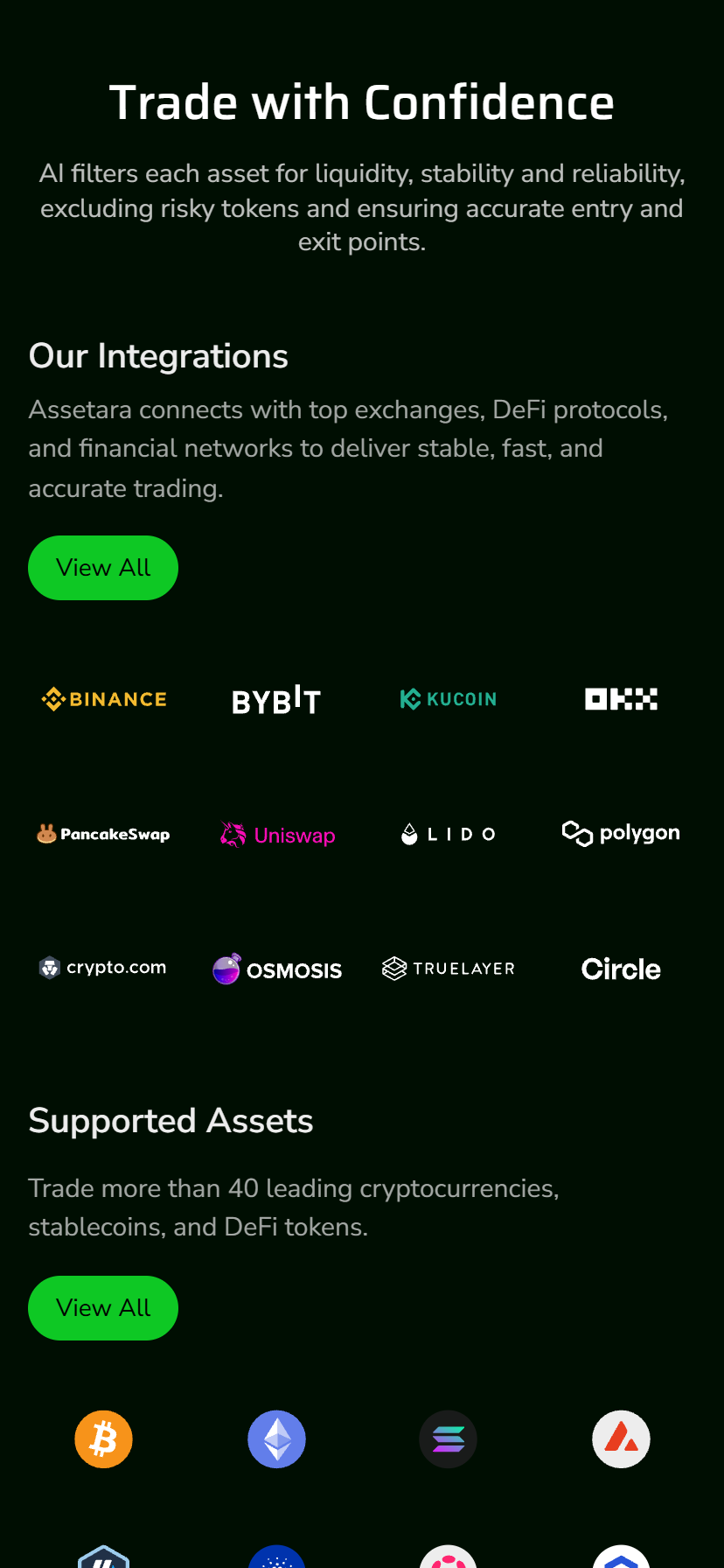Viewport: 724px width, 1568px height.
Task: Click the Ethereum asset icon
Action: (x=276, y=1438)
